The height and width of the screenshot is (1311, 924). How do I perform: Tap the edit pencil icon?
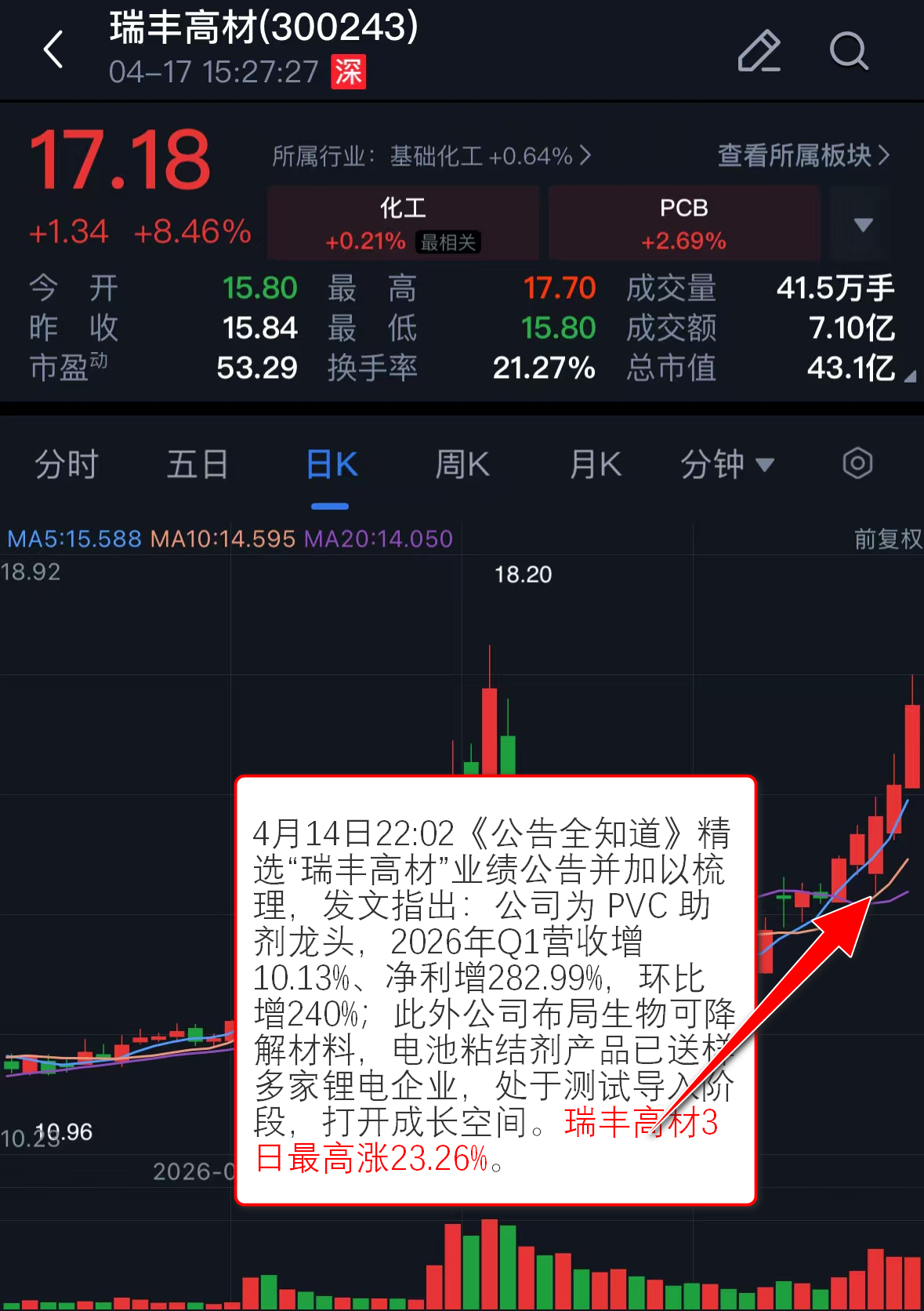(759, 52)
